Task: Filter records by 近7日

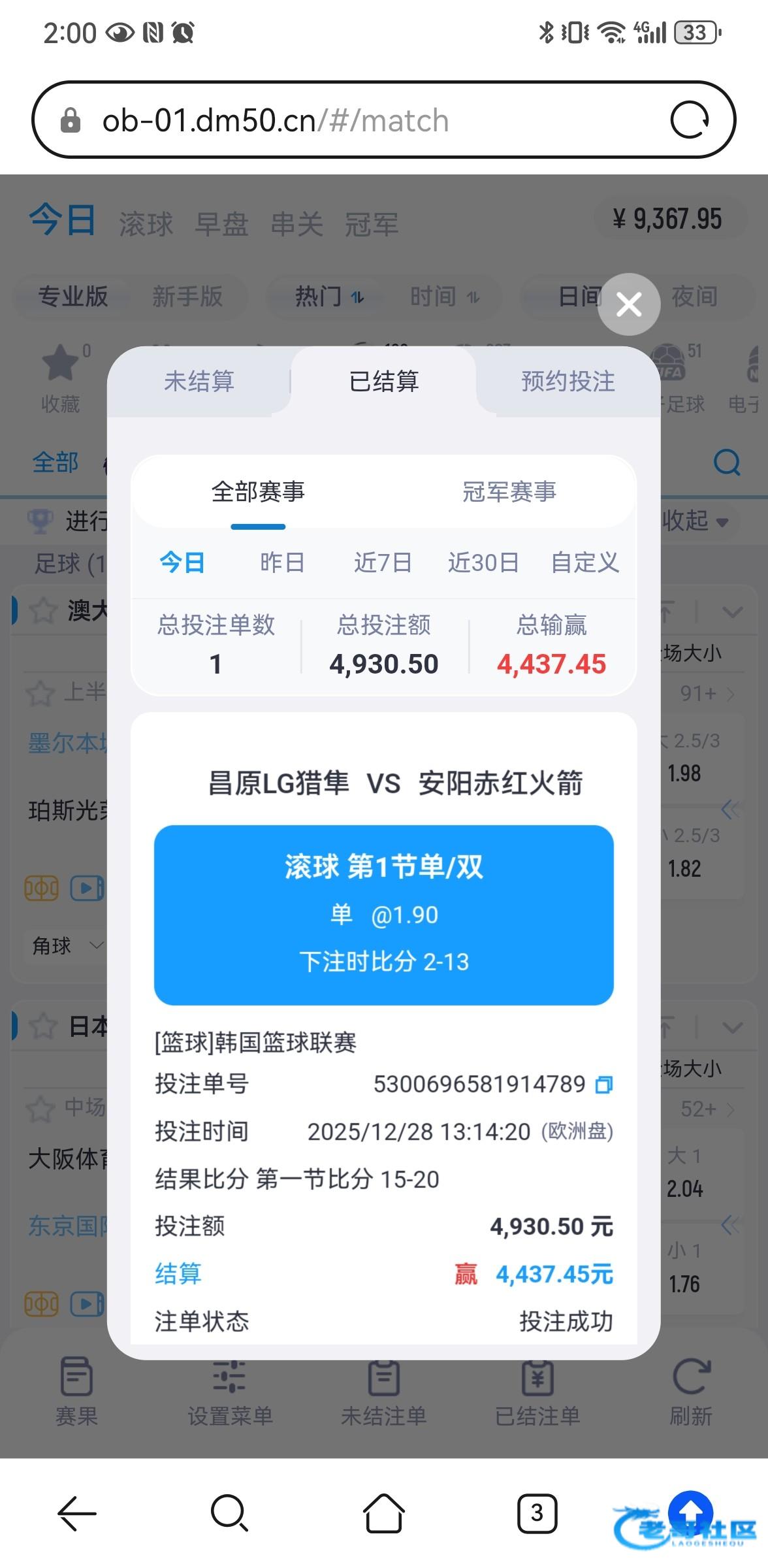Action: 383,563
